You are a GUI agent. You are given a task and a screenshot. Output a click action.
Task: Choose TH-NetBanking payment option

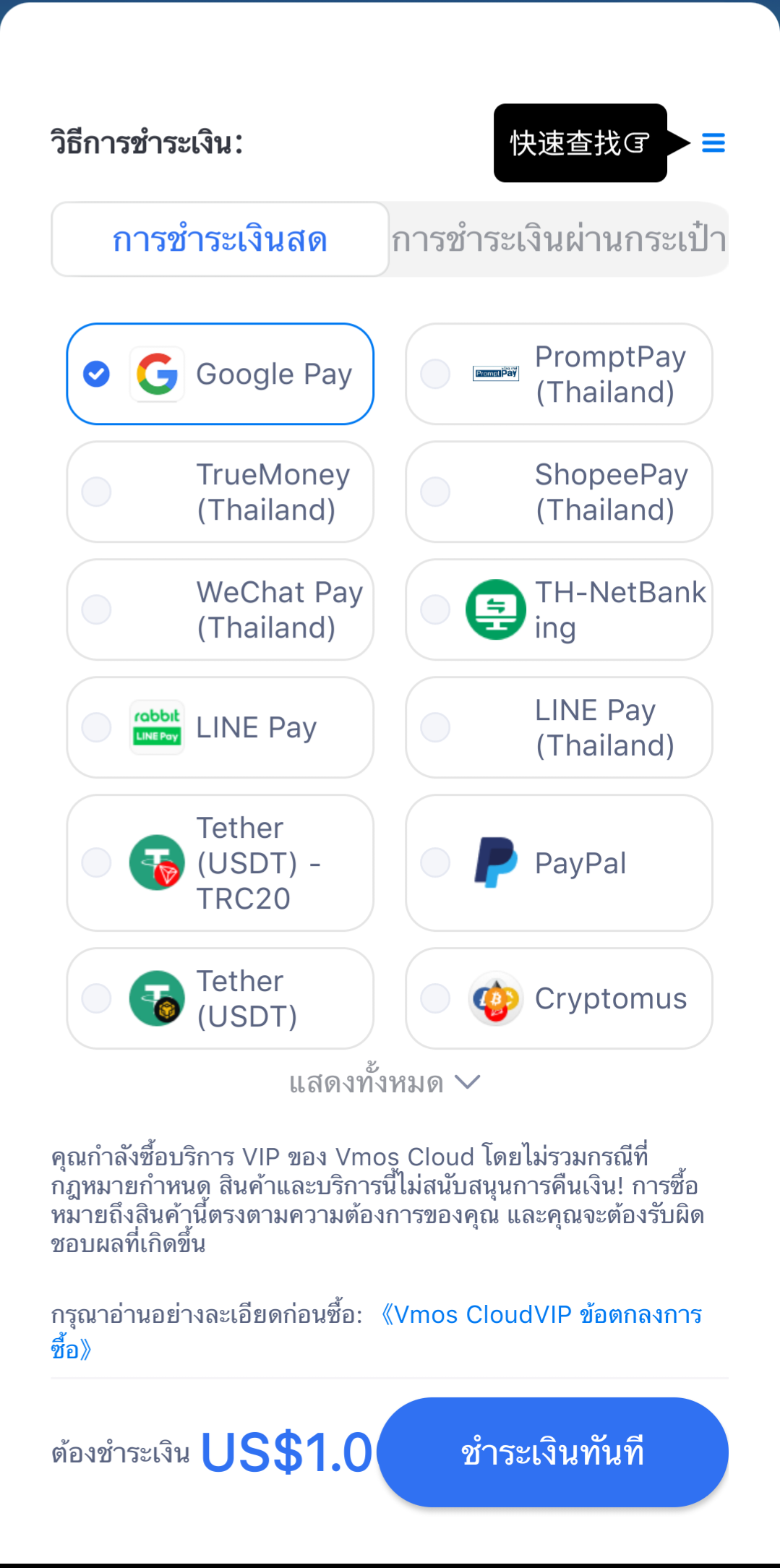click(559, 609)
